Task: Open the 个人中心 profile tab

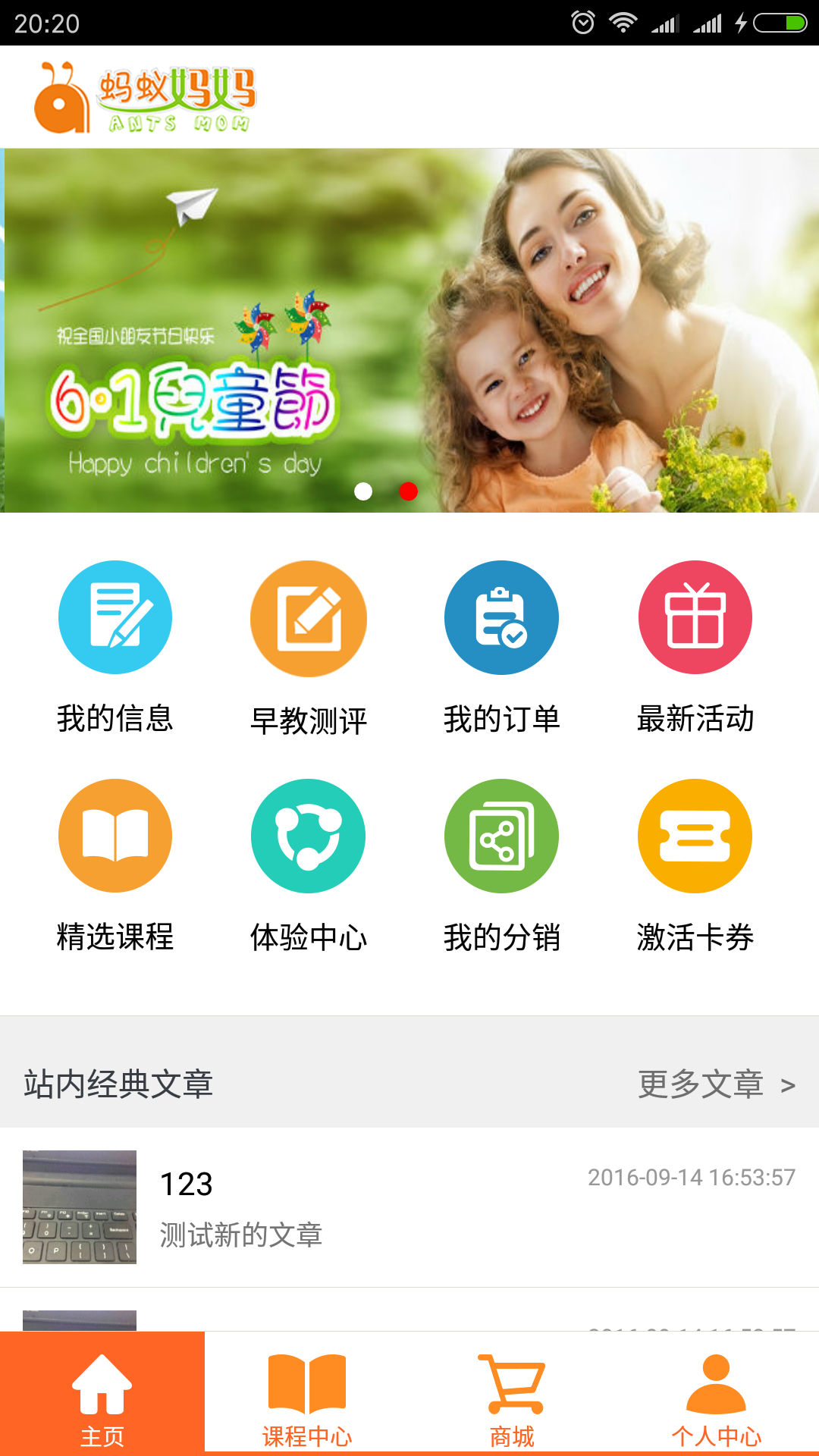Action: pos(717,1394)
